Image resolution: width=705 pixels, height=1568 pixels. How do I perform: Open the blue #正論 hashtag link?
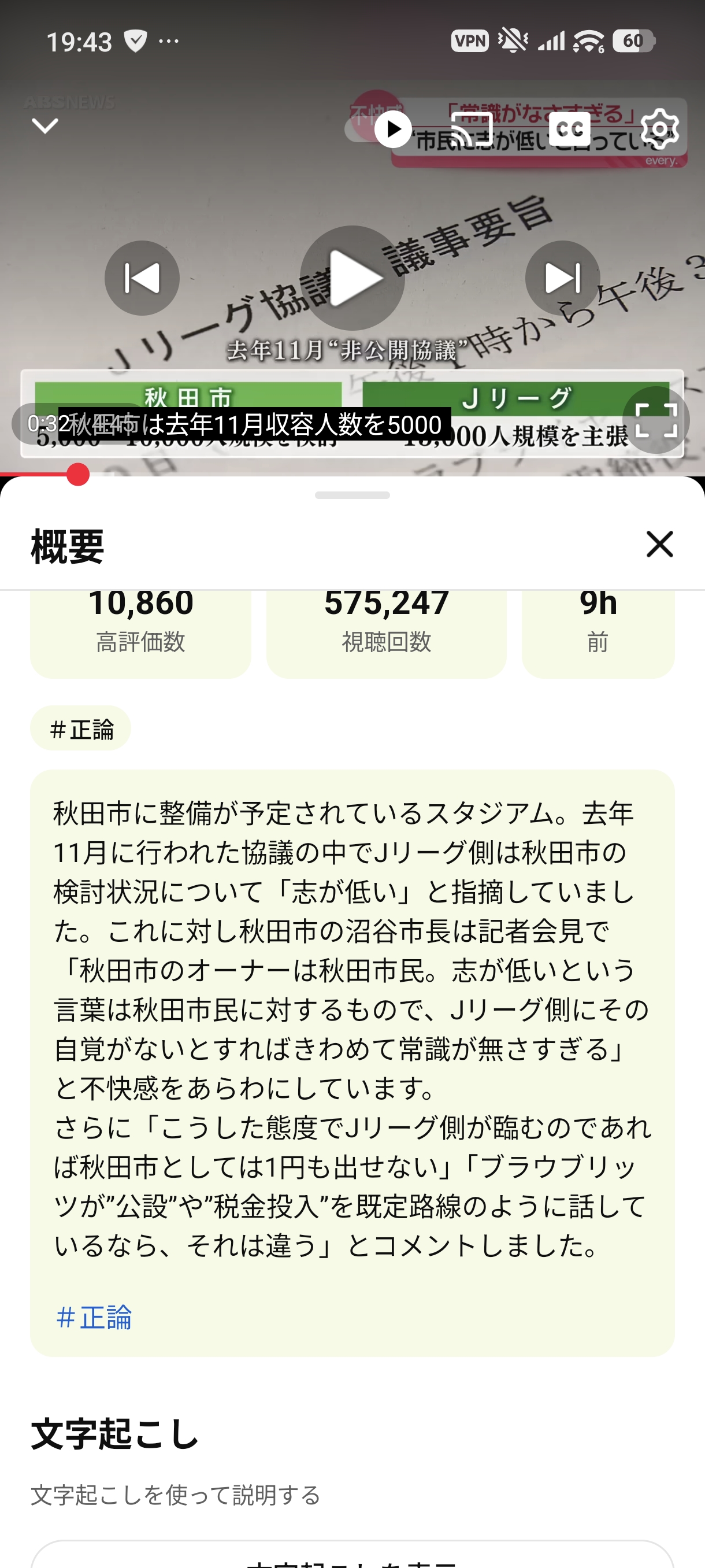coord(94,1318)
